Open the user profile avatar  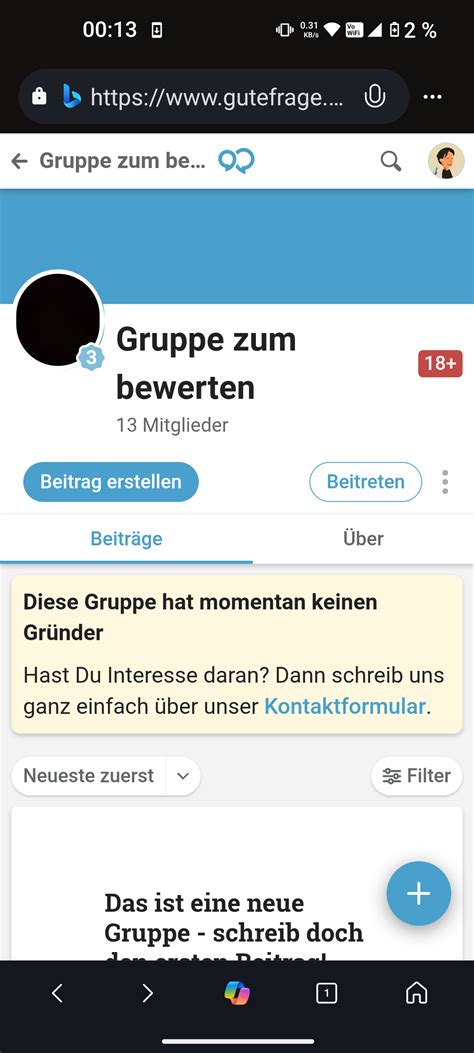(446, 161)
